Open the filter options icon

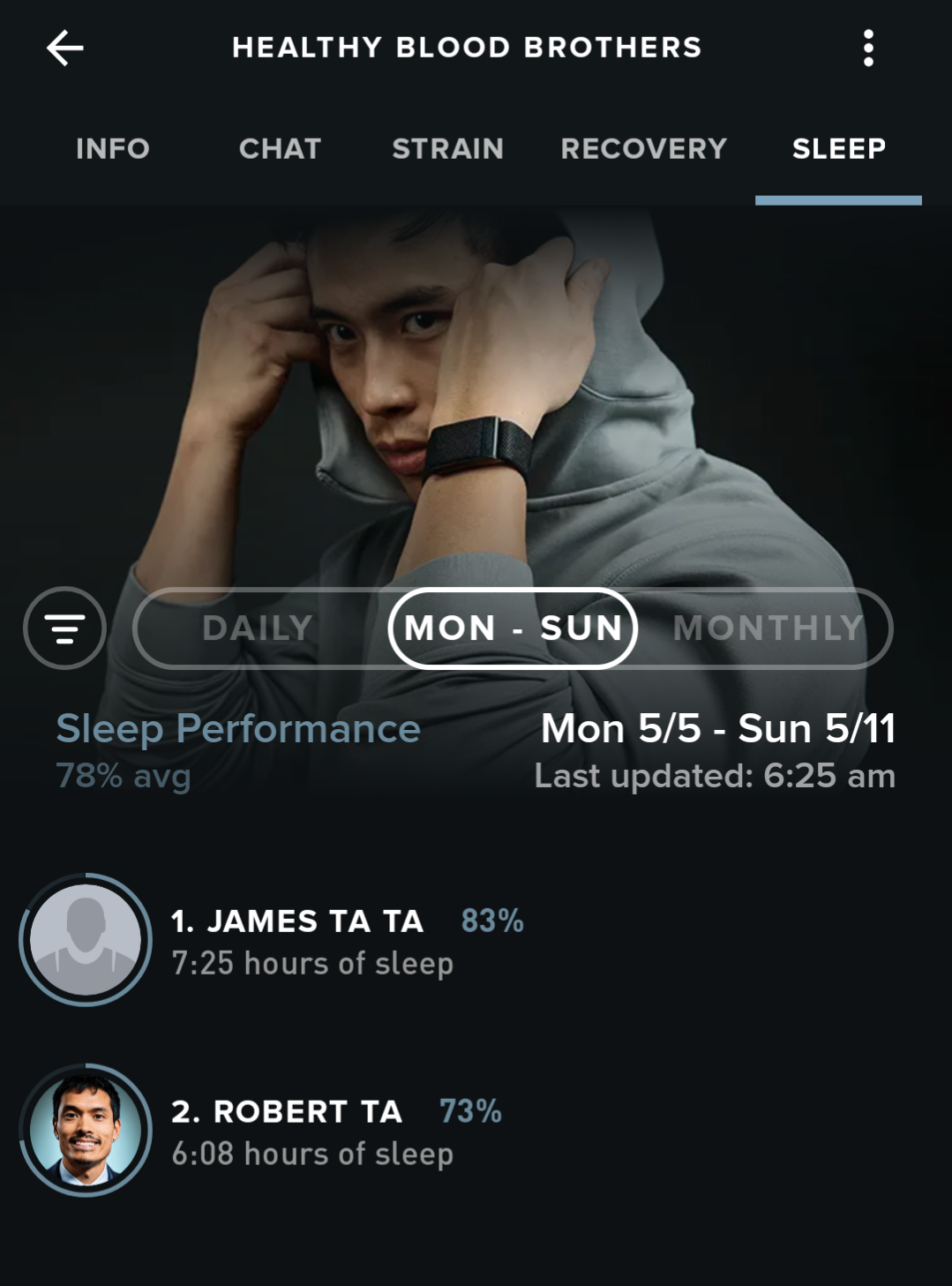(x=64, y=628)
